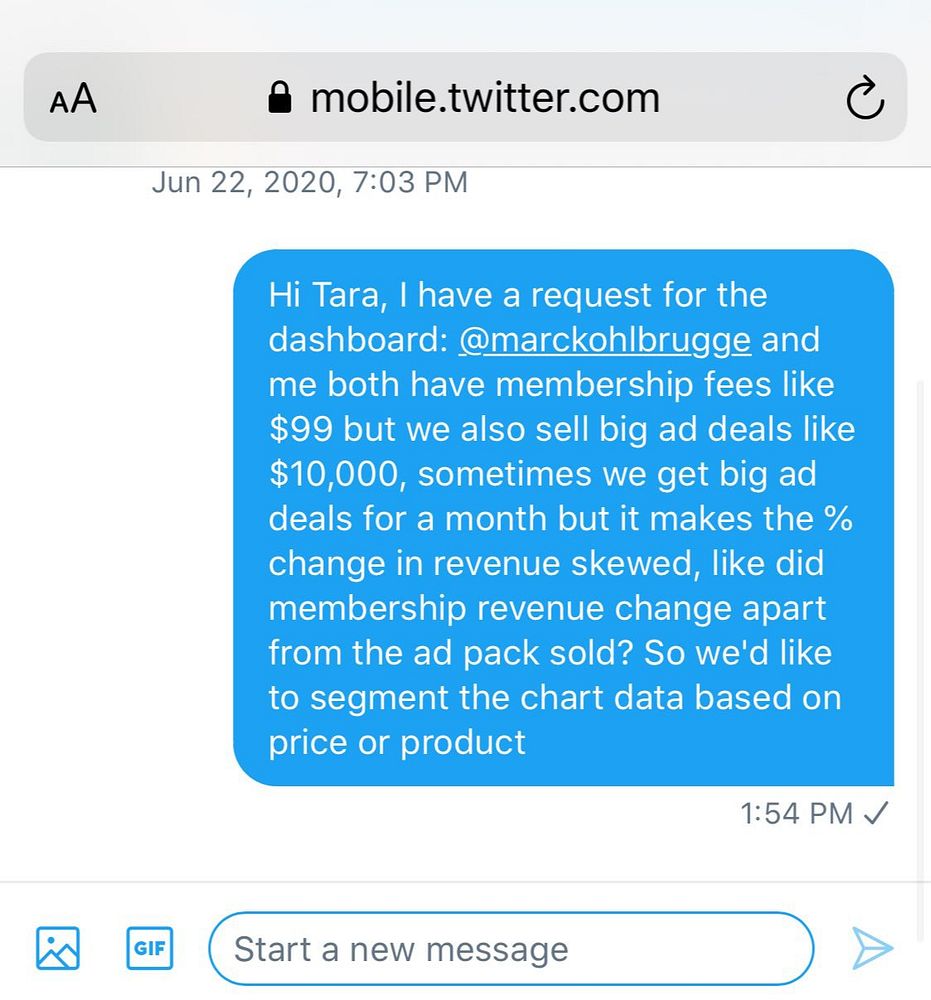The height and width of the screenshot is (1000, 931).
Task: Tap the mobile.twitter.com address bar
Action: [x=465, y=98]
